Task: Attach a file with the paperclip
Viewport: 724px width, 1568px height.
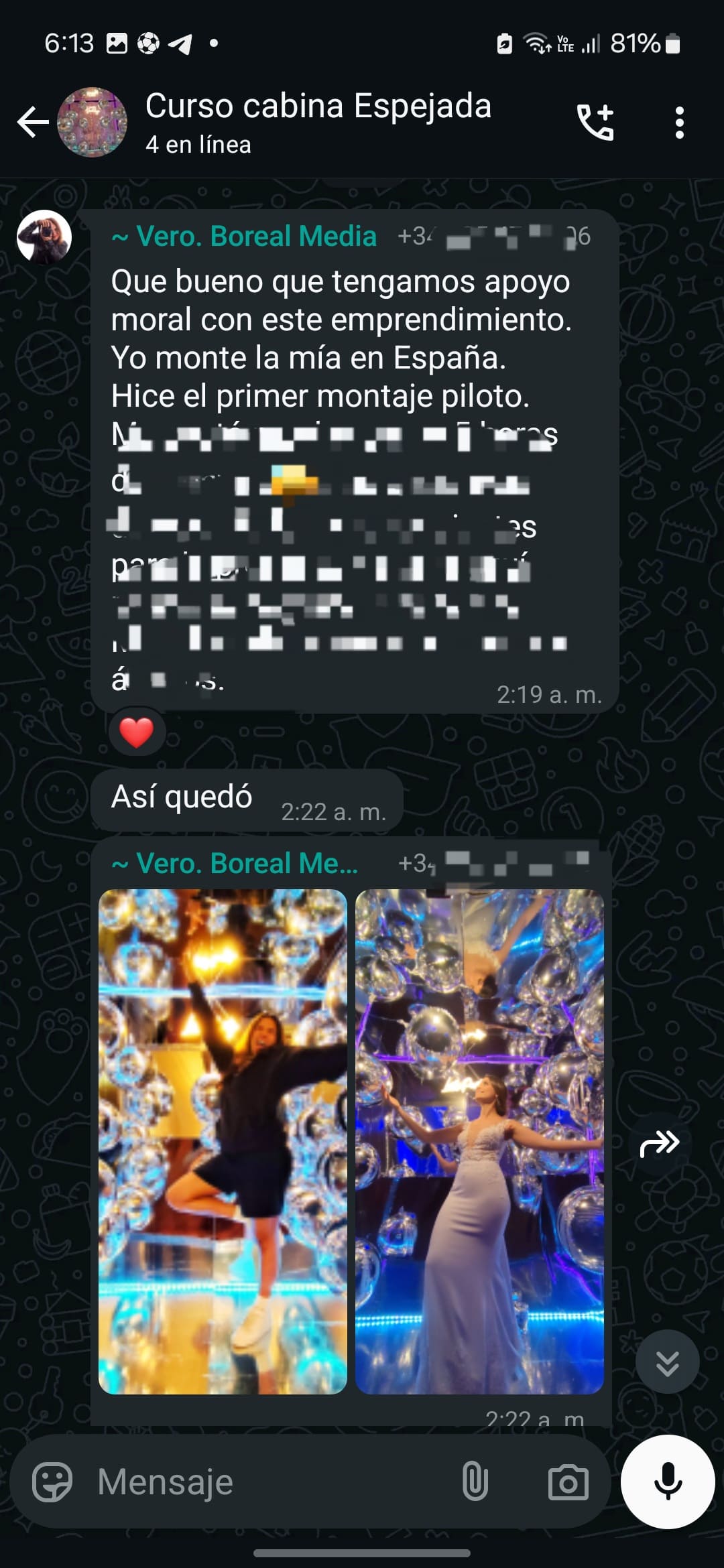Action: pyautogui.click(x=475, y=1481)
